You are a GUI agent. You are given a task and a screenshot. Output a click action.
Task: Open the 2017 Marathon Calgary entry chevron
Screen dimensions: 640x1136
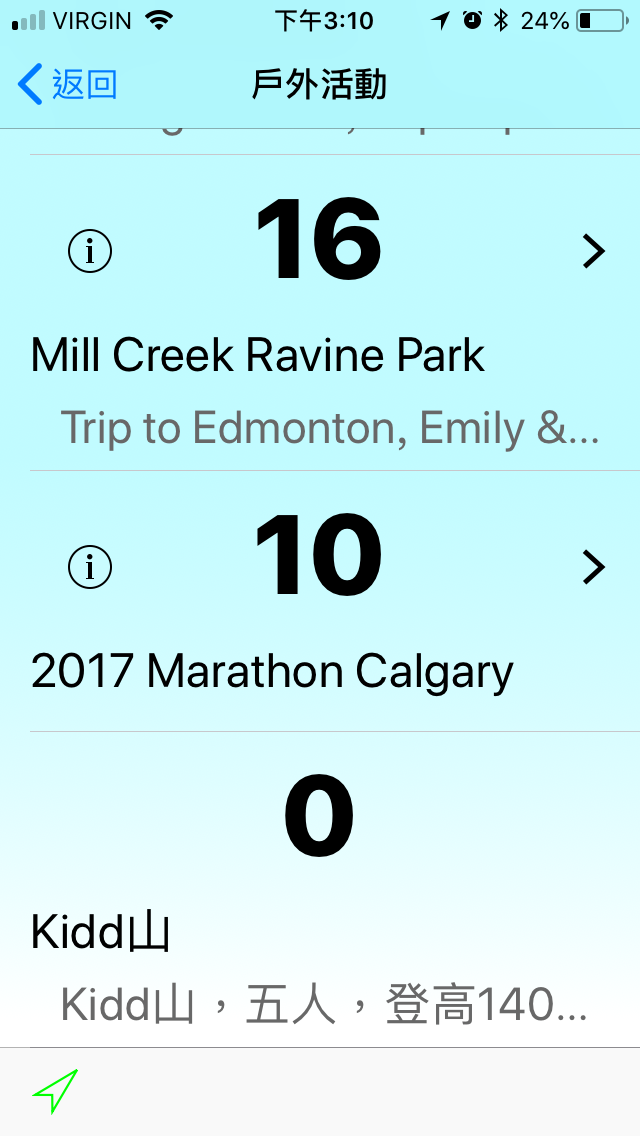[594, 567]
